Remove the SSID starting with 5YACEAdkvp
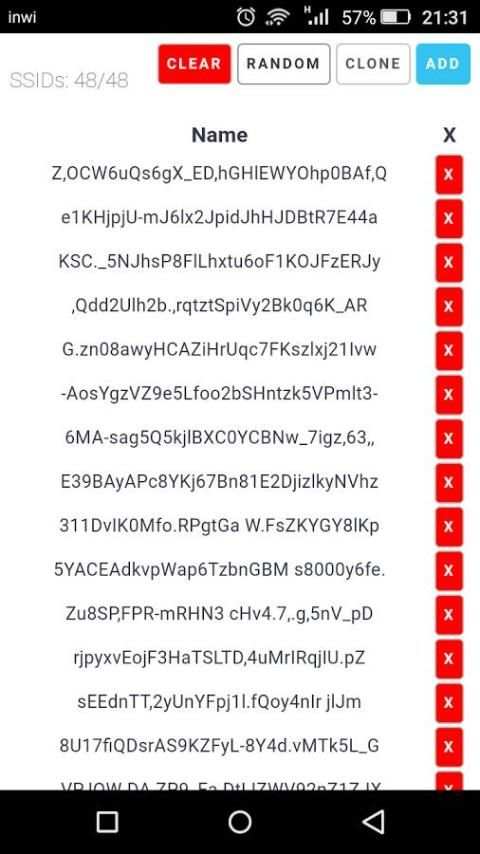Viewport: 480px width, 854px height. (449, 571)
